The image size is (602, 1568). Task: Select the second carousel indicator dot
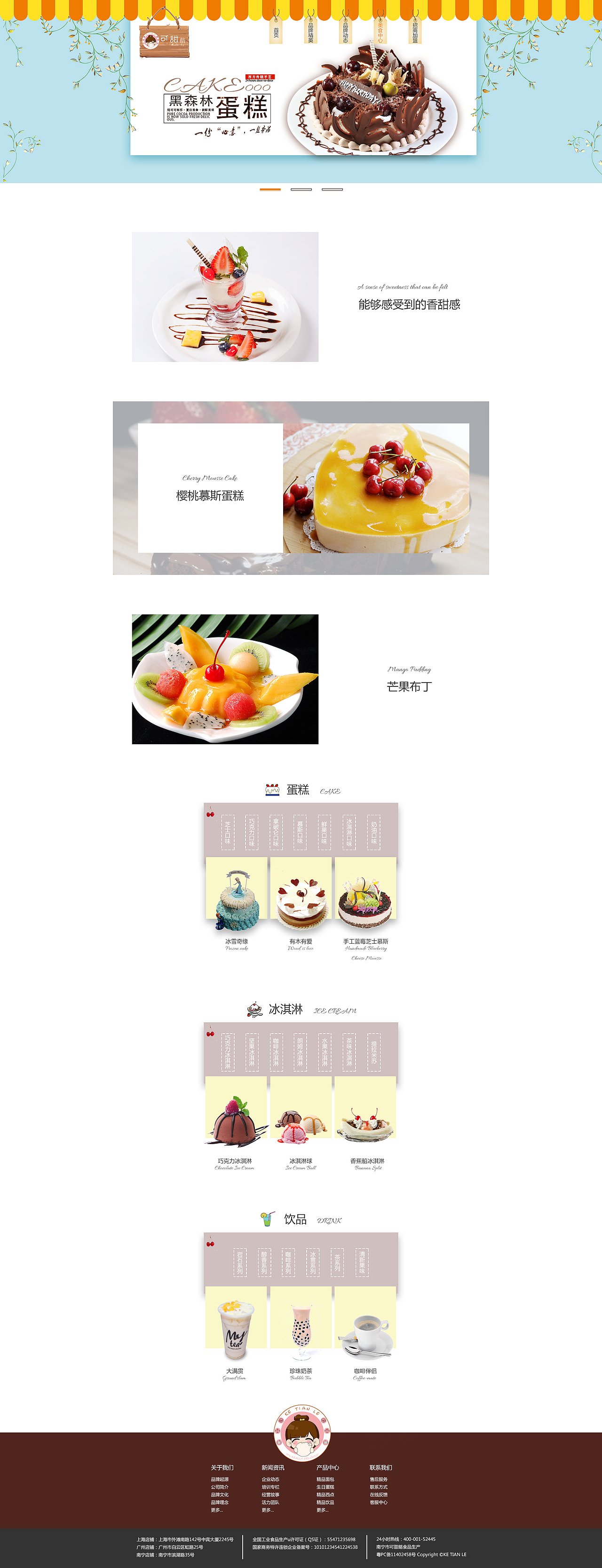tap(301, 190)
